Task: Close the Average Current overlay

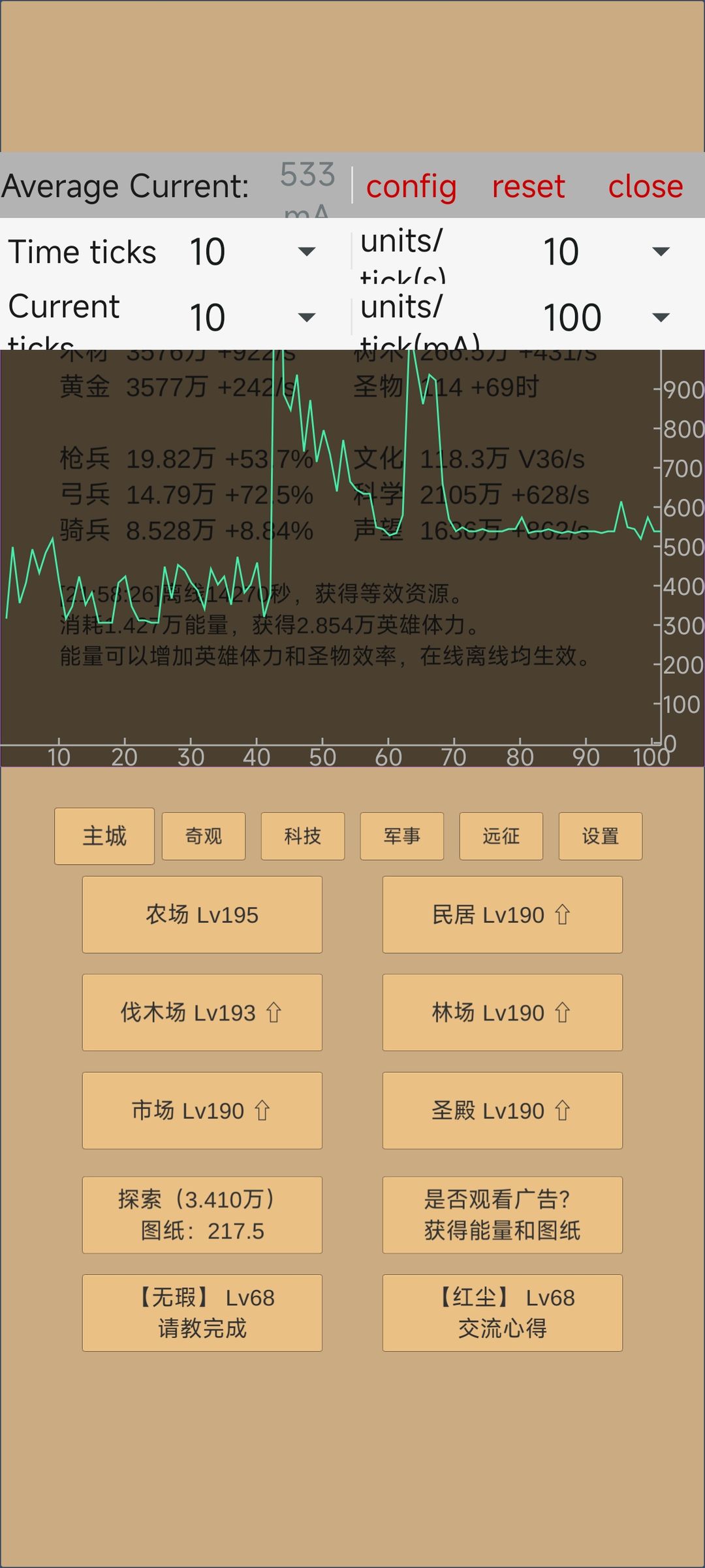Action: click(645, 187)
